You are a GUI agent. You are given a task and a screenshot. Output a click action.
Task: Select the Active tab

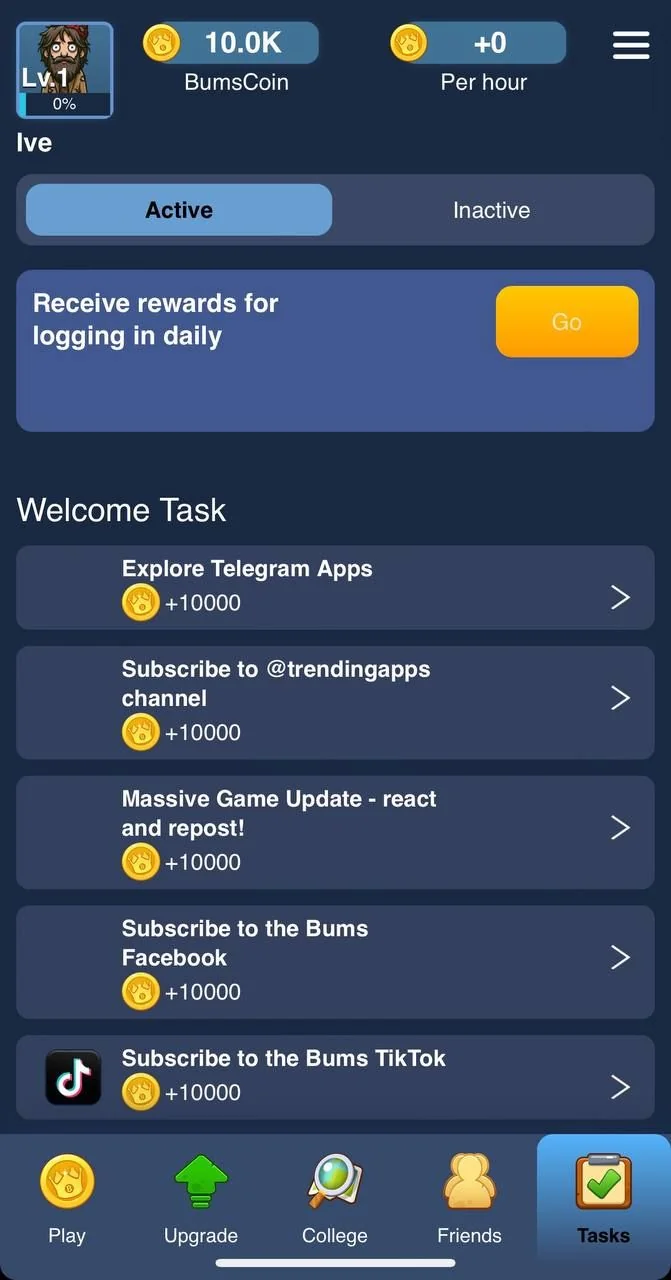[179, 210]
